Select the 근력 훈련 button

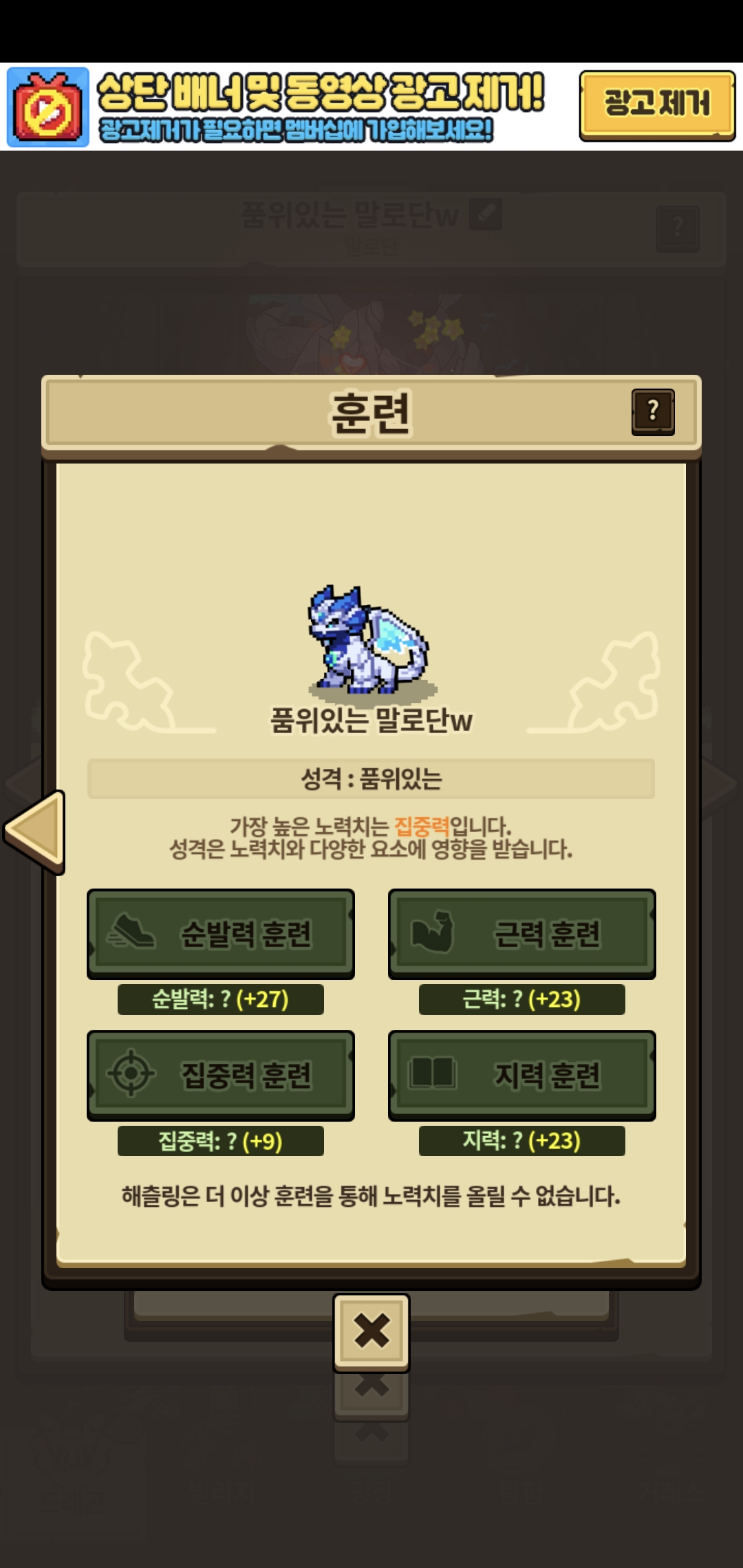(522, 933)
